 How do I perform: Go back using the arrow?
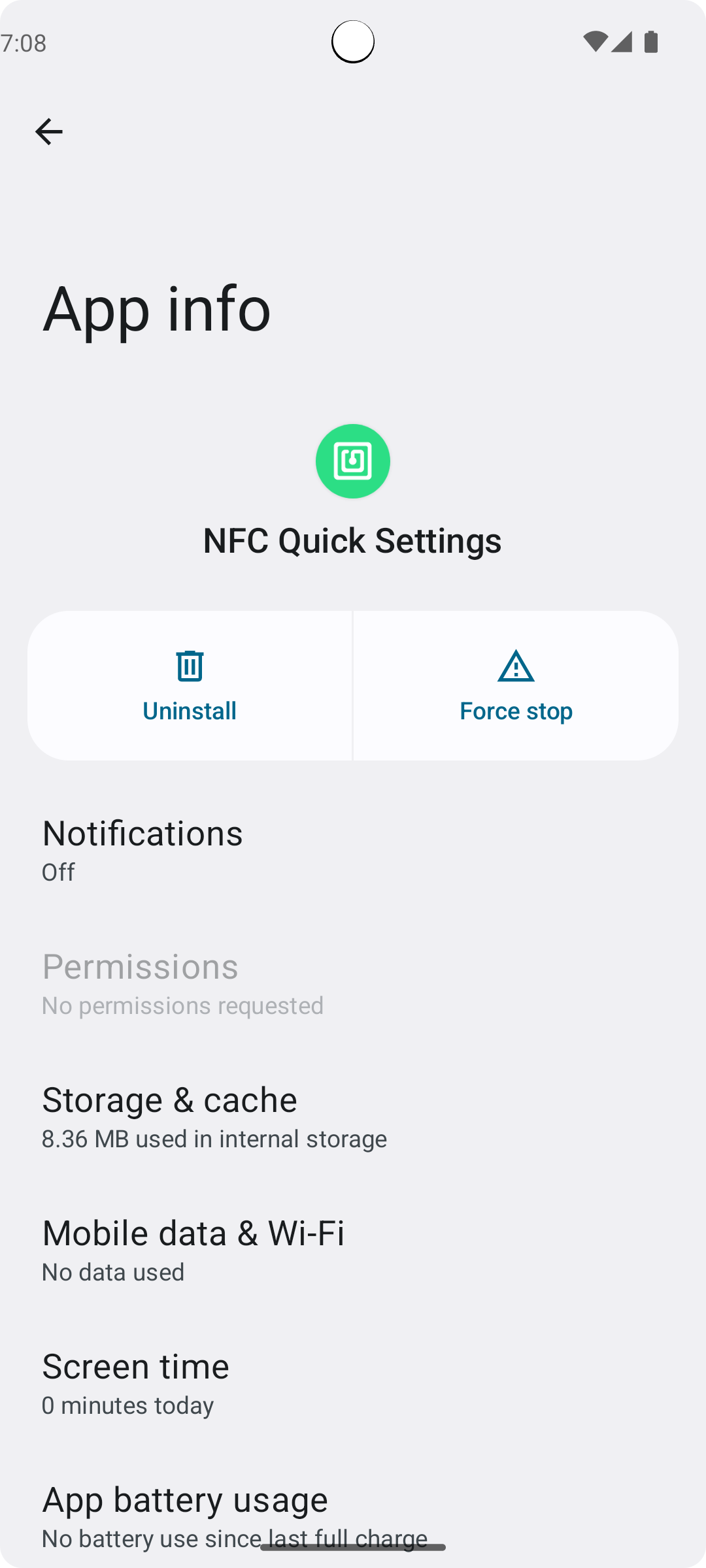click(x=48, y=132)
